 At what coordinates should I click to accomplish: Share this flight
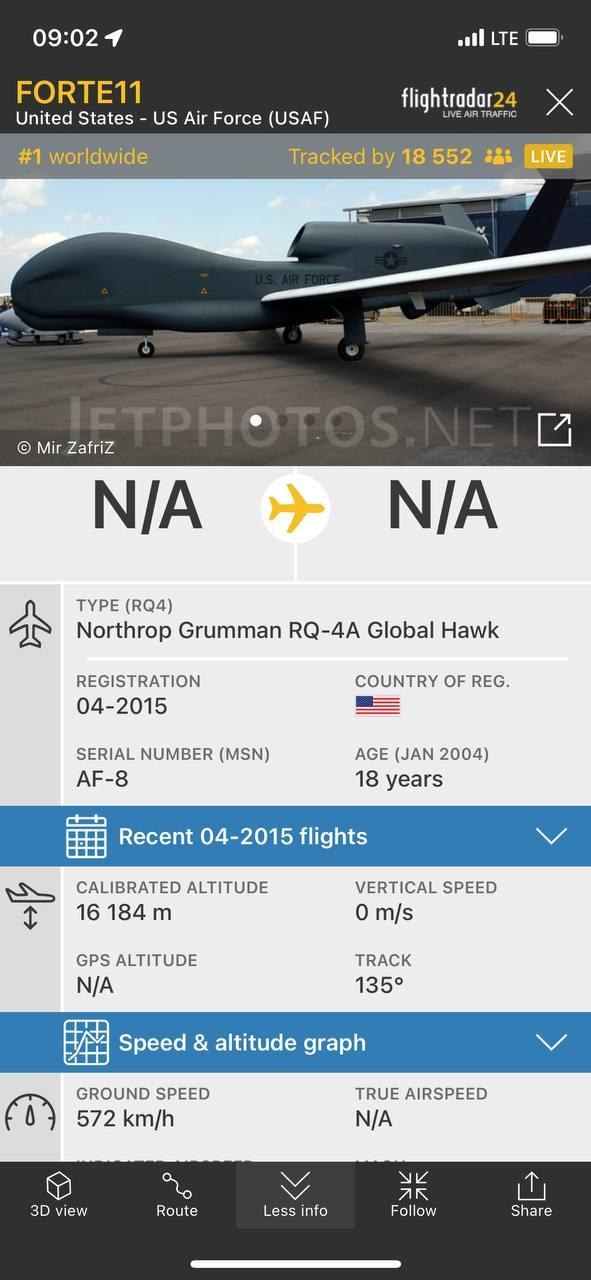point(531,1195)
